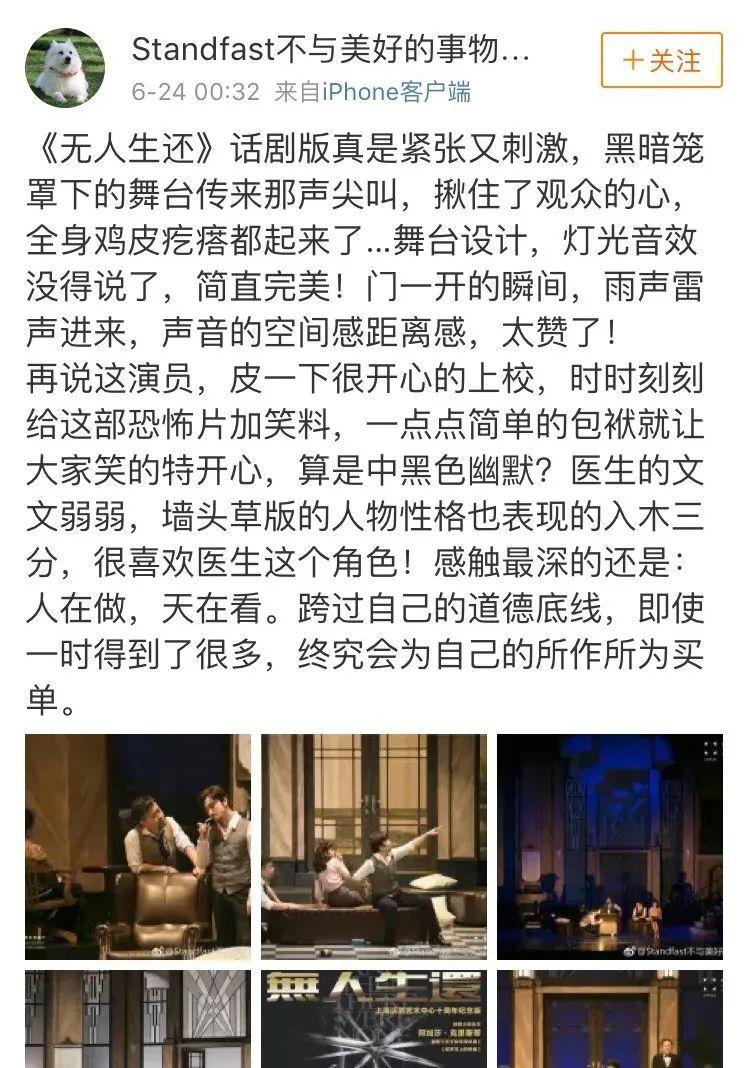Open the Standfast username profile
The height and width of the screenshot is (1068, 749).
[330, 47]
